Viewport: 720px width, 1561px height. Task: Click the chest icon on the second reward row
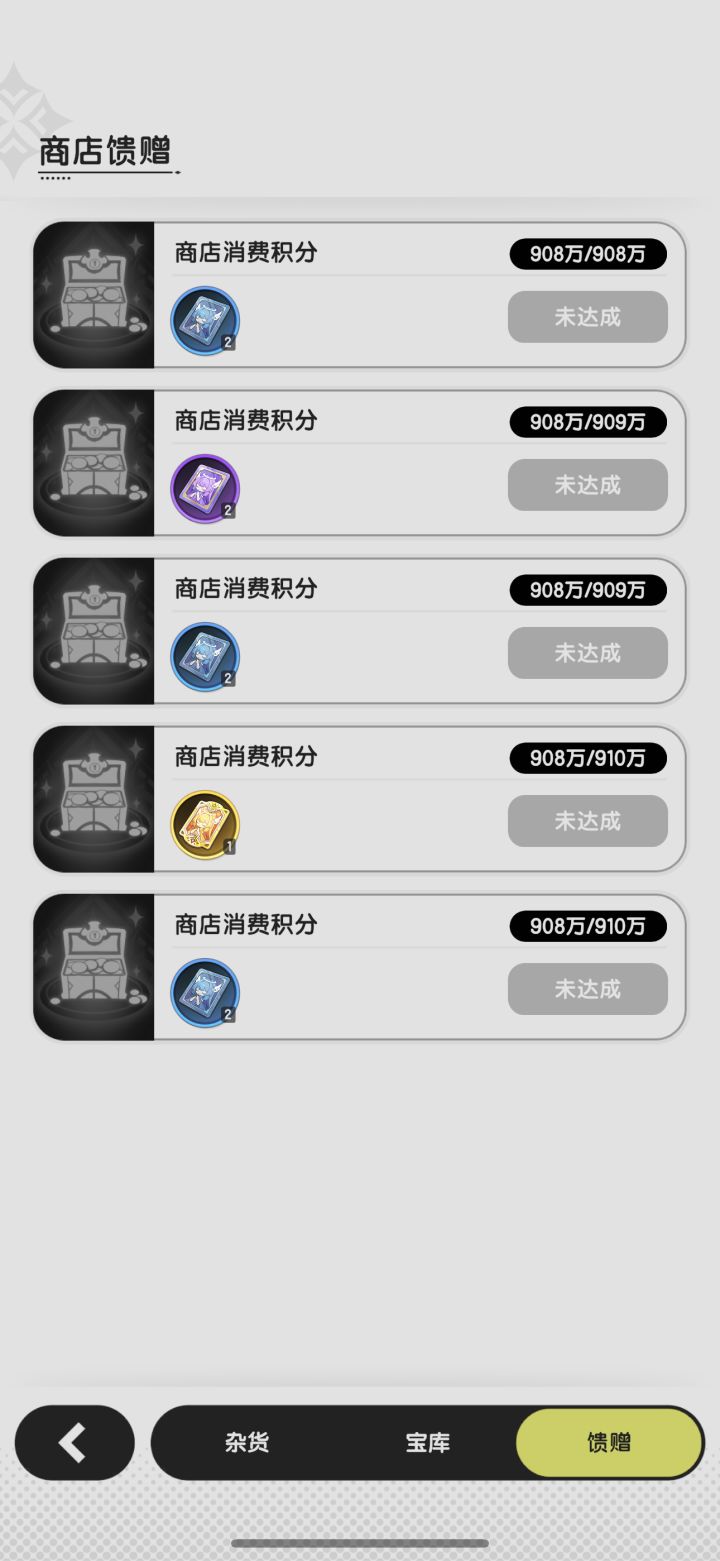coord(93,462)
